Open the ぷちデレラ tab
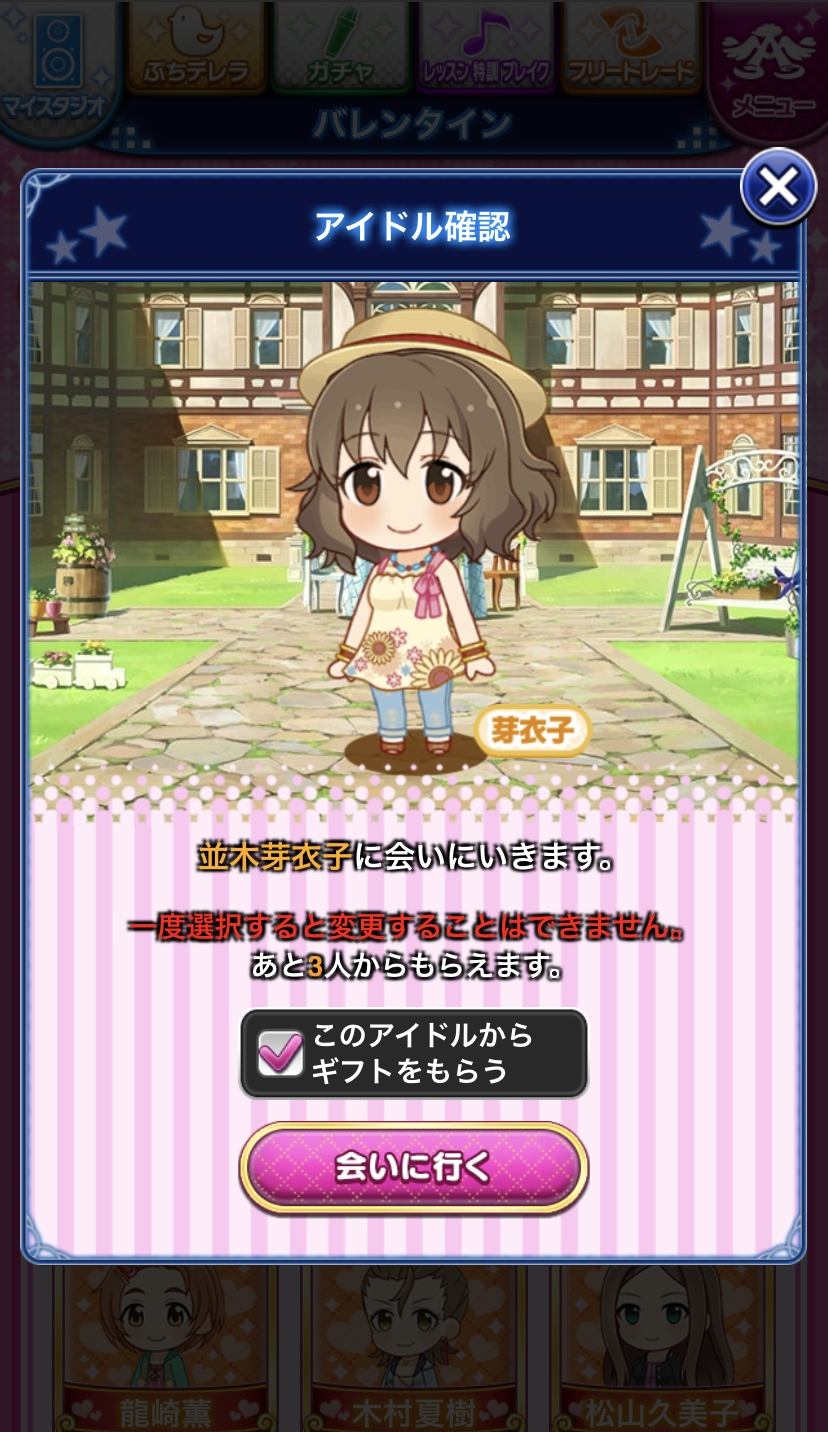 pos(196,47)
